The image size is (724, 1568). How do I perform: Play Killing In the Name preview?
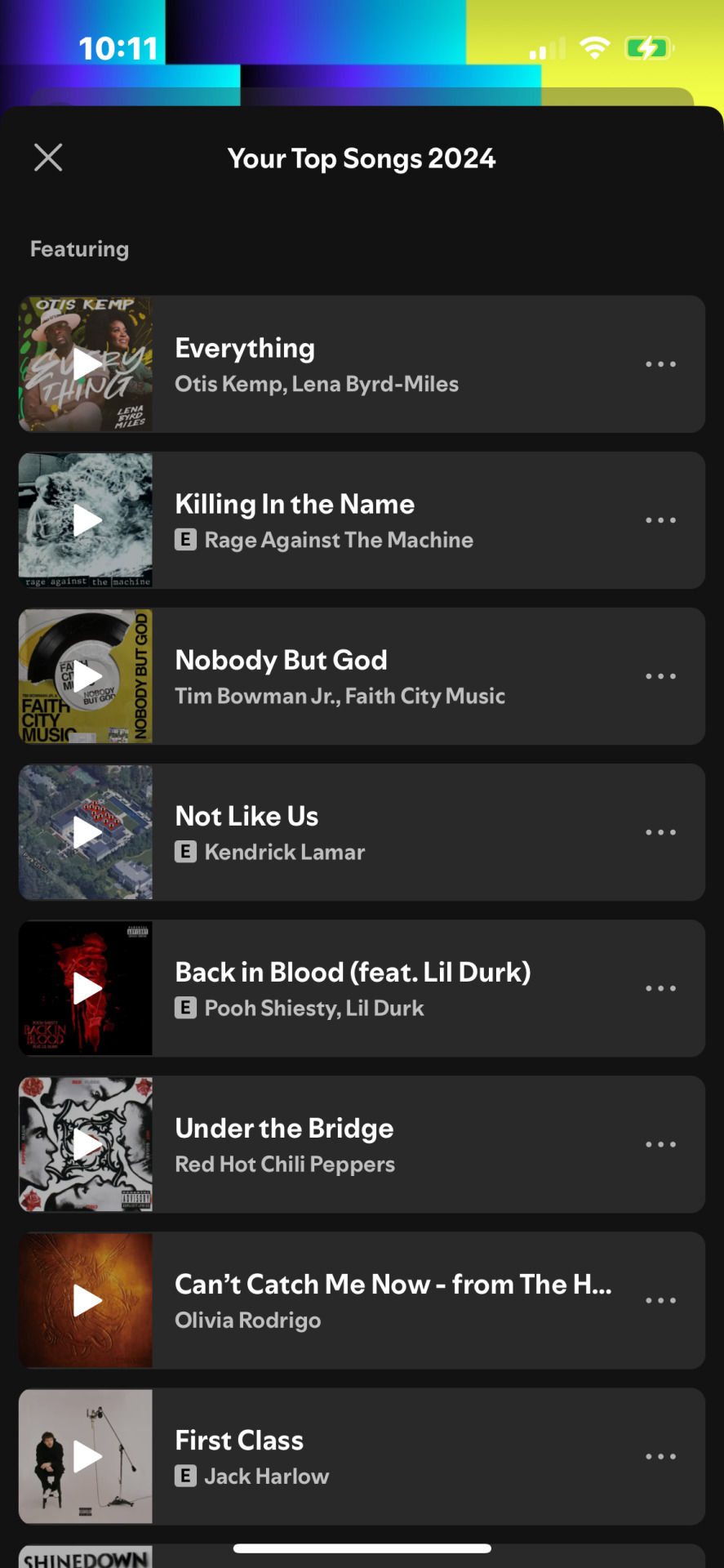[x=87, y=520]
